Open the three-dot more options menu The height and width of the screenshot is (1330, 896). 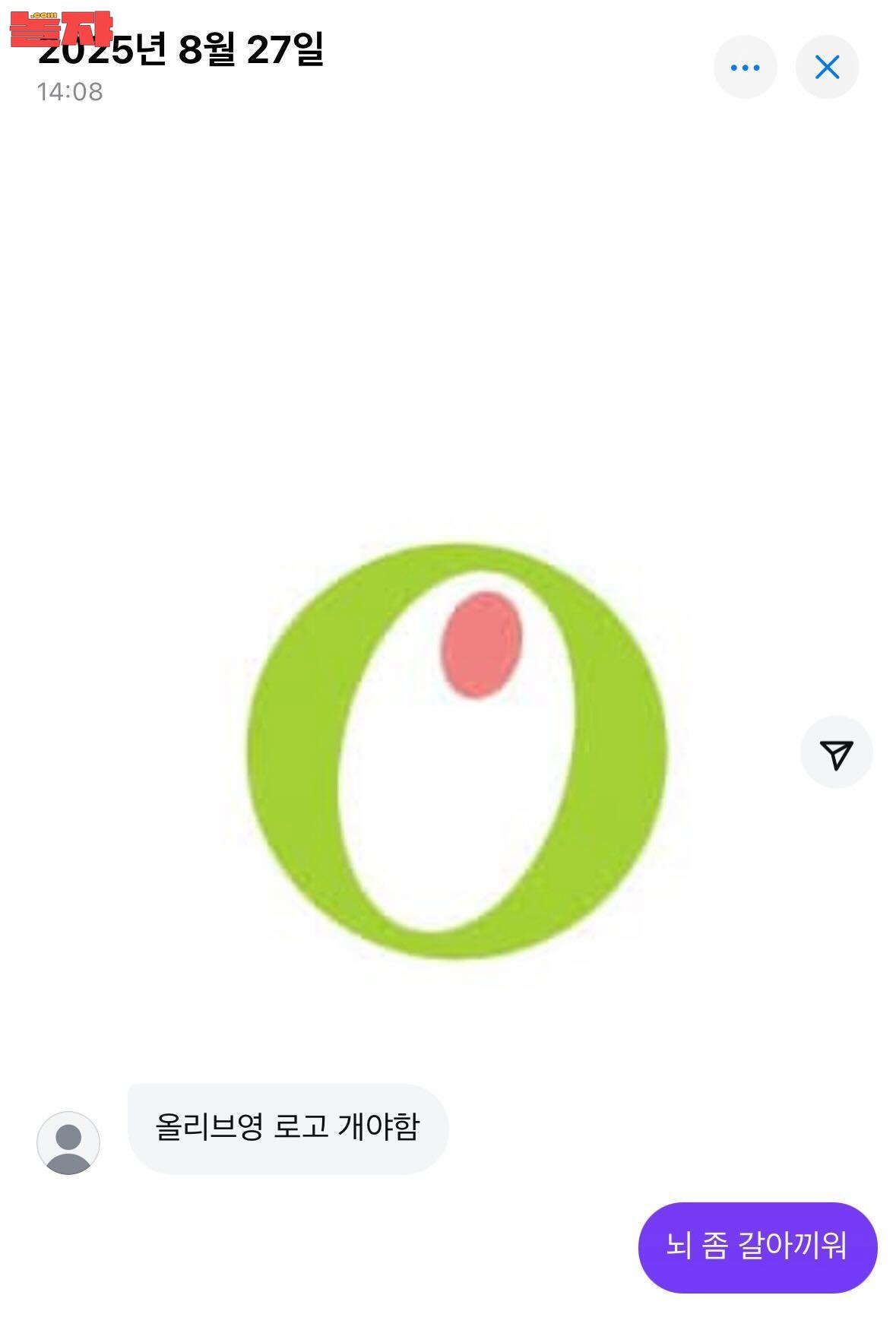tap(745, 68)
